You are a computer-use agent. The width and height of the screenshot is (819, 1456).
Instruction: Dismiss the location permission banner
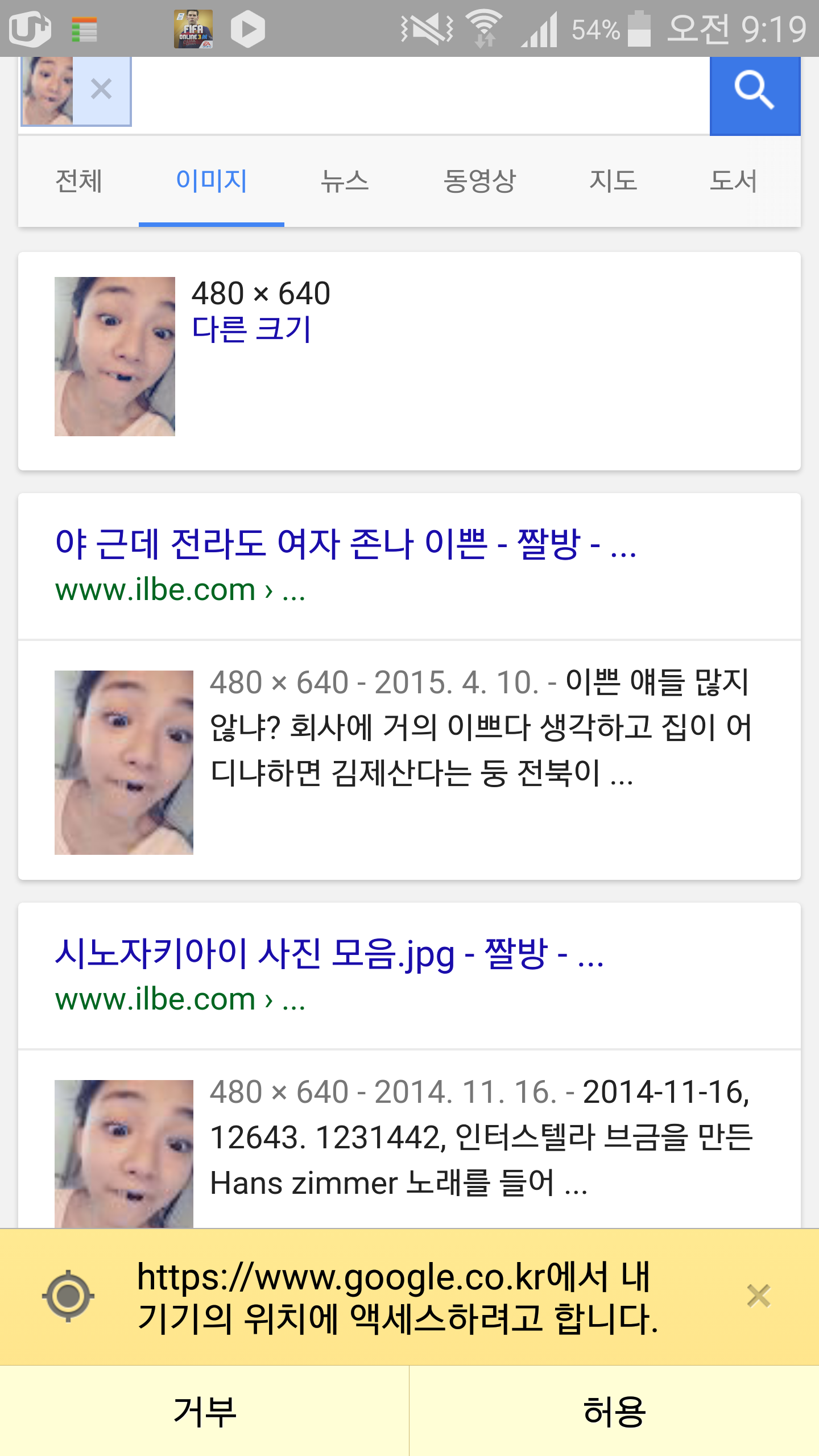point(758,1297)
